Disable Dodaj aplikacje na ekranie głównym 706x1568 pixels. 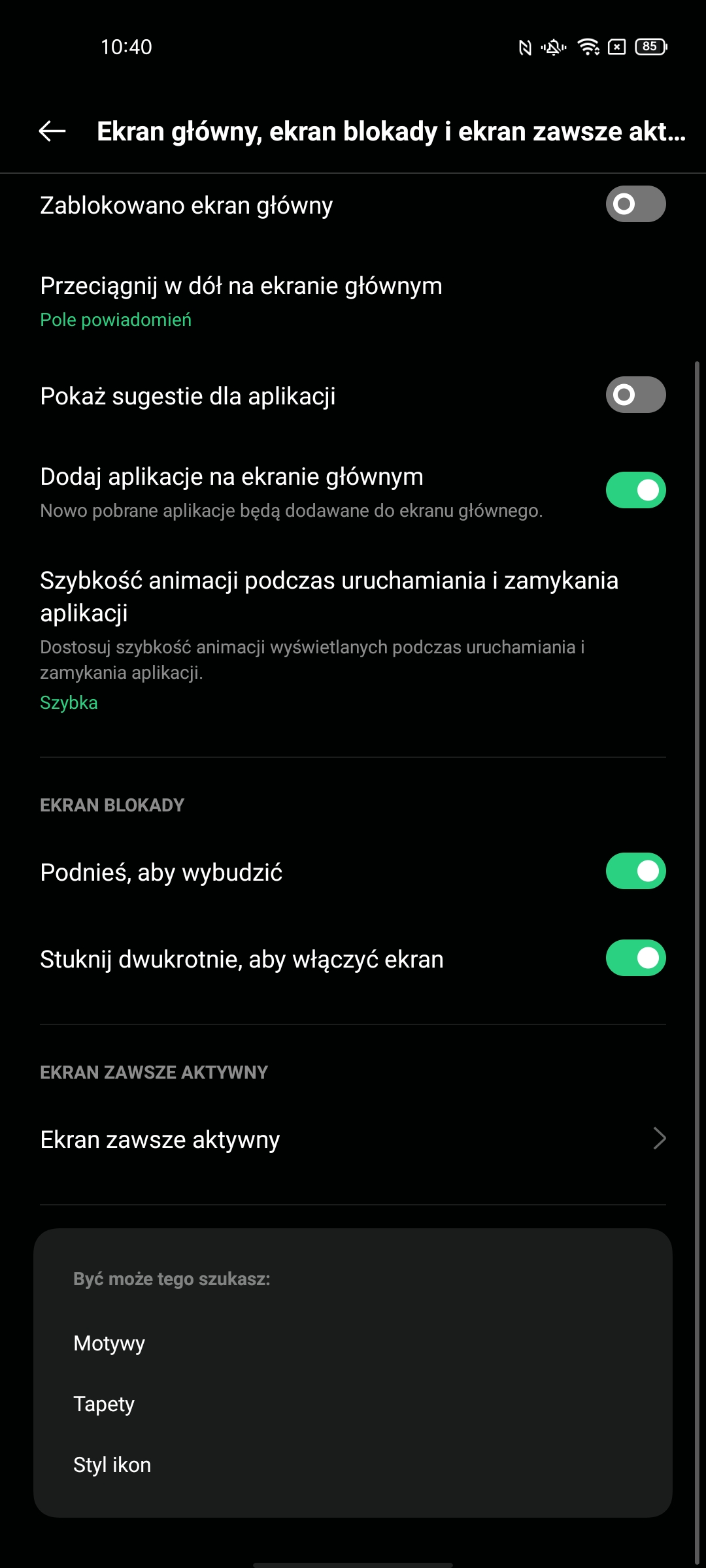tap(635, 491)
